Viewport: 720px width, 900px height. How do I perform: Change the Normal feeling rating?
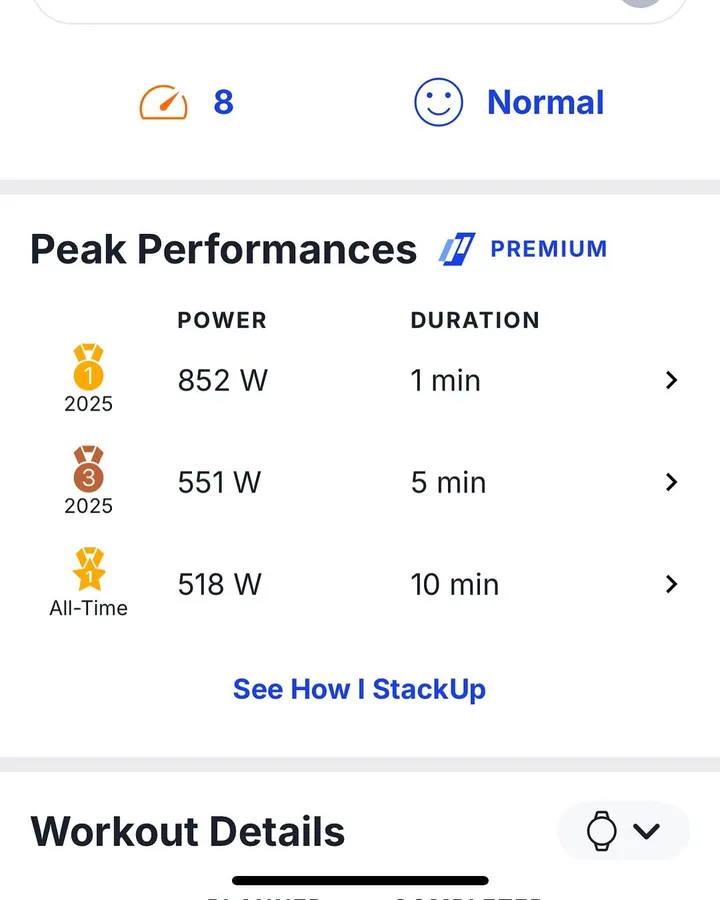[x=509, y=102]
